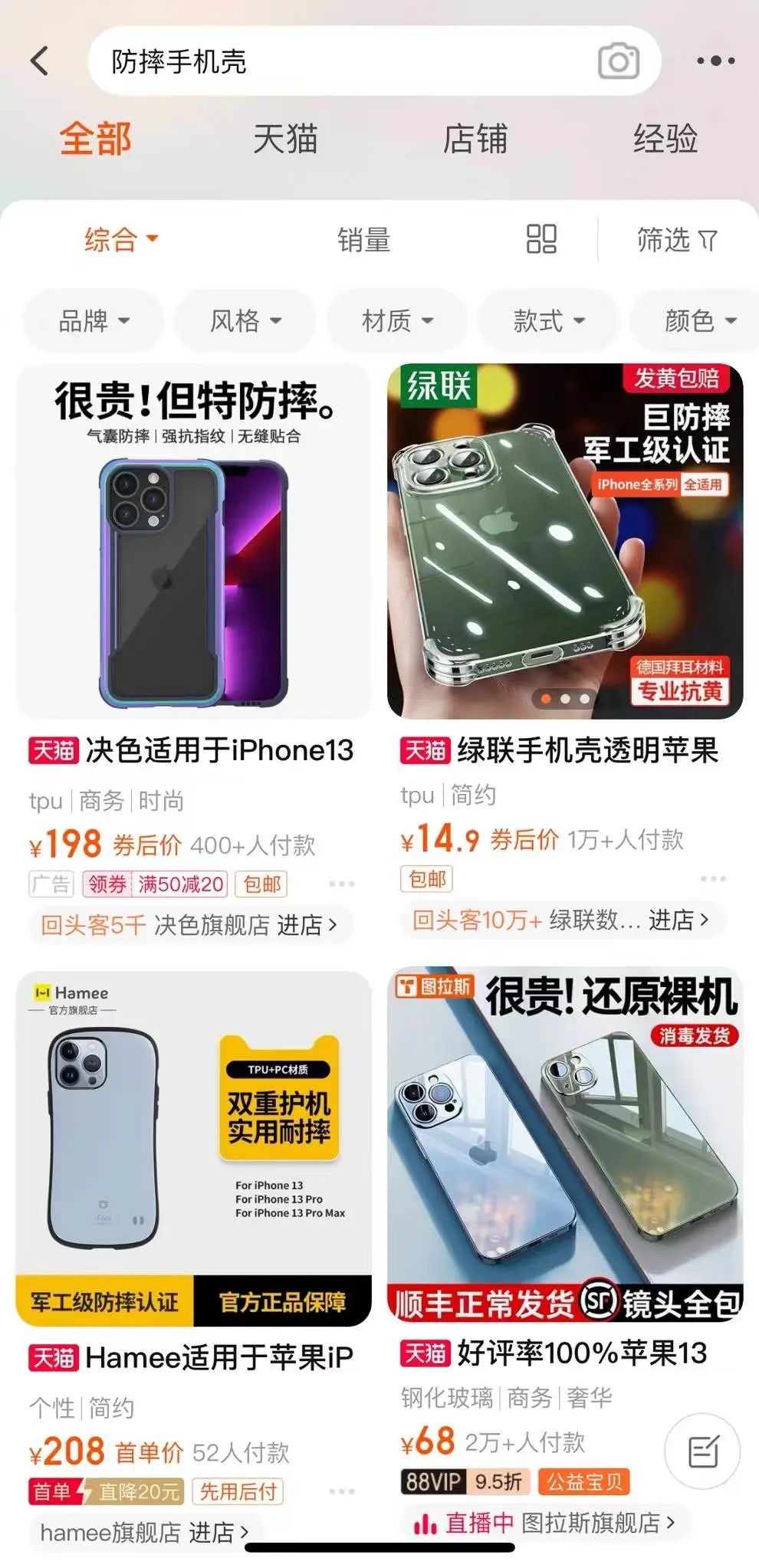Open the 决色 iPhone13 case product card
Viewport: 759px width, 1568px height.
[193, 541]
